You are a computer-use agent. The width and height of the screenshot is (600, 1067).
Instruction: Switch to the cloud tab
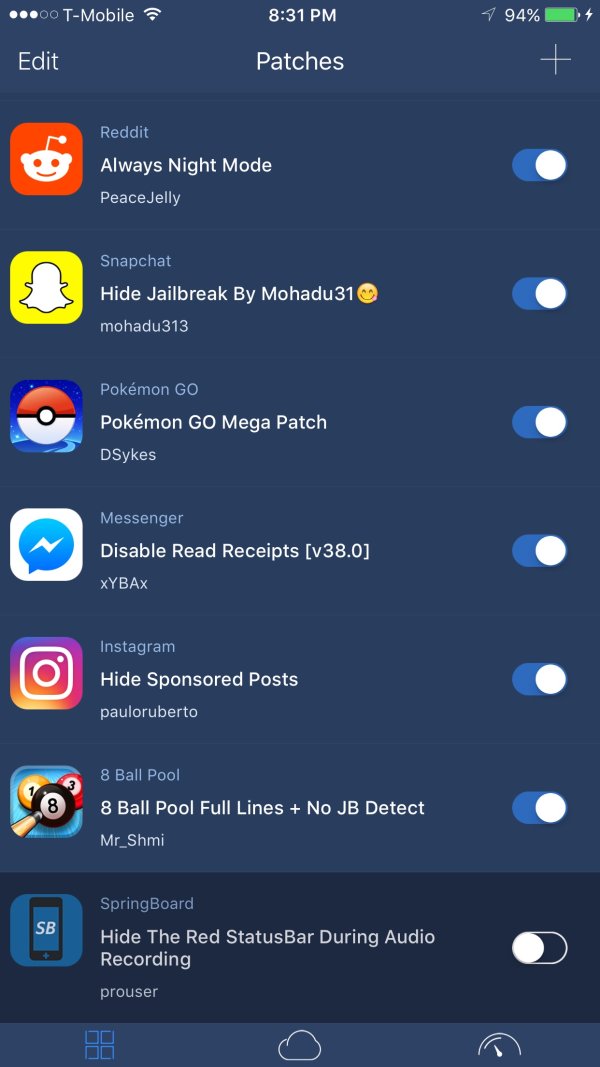click(x=299, y=1045)
